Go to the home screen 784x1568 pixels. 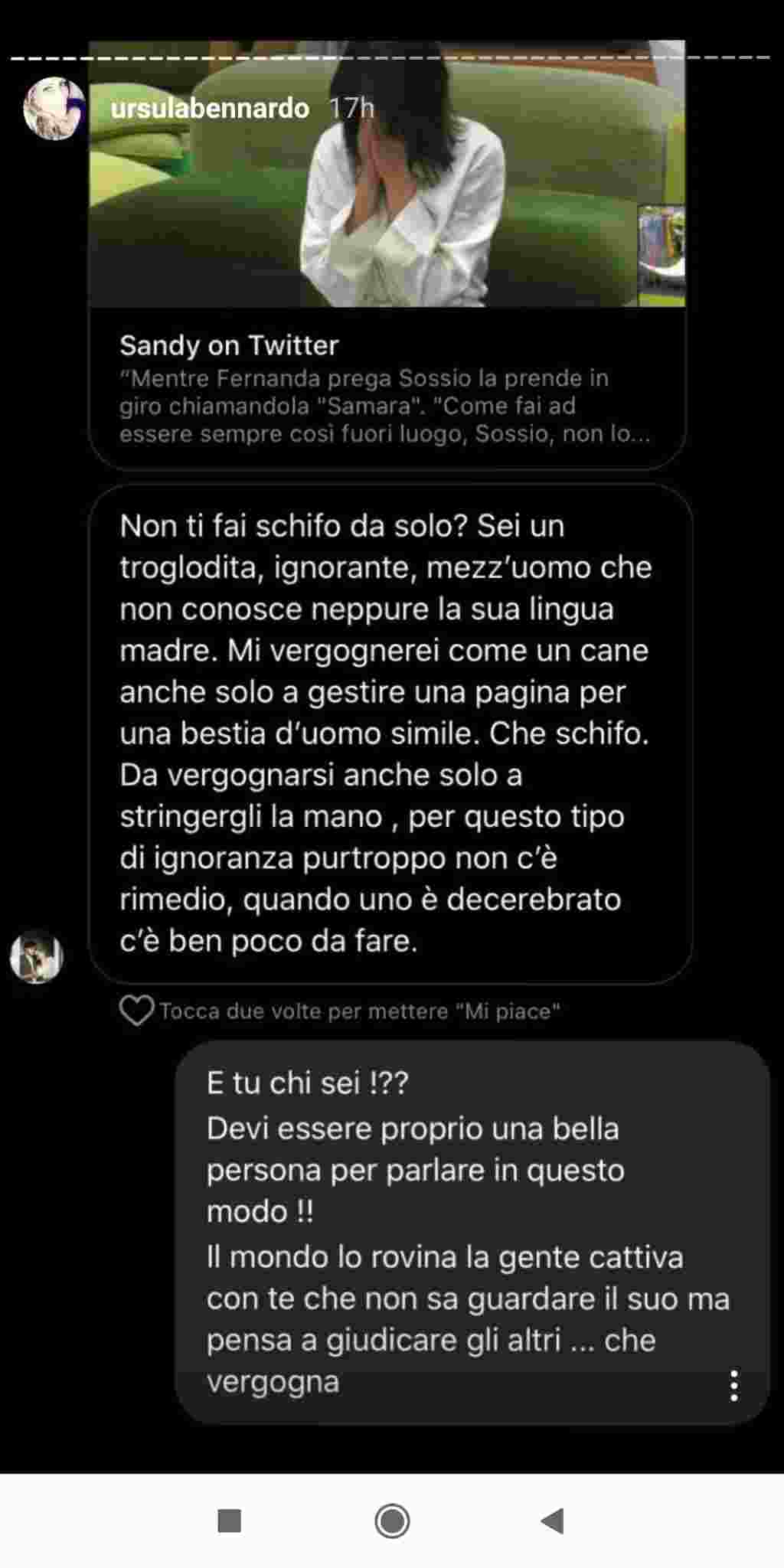click(392, 1521)
